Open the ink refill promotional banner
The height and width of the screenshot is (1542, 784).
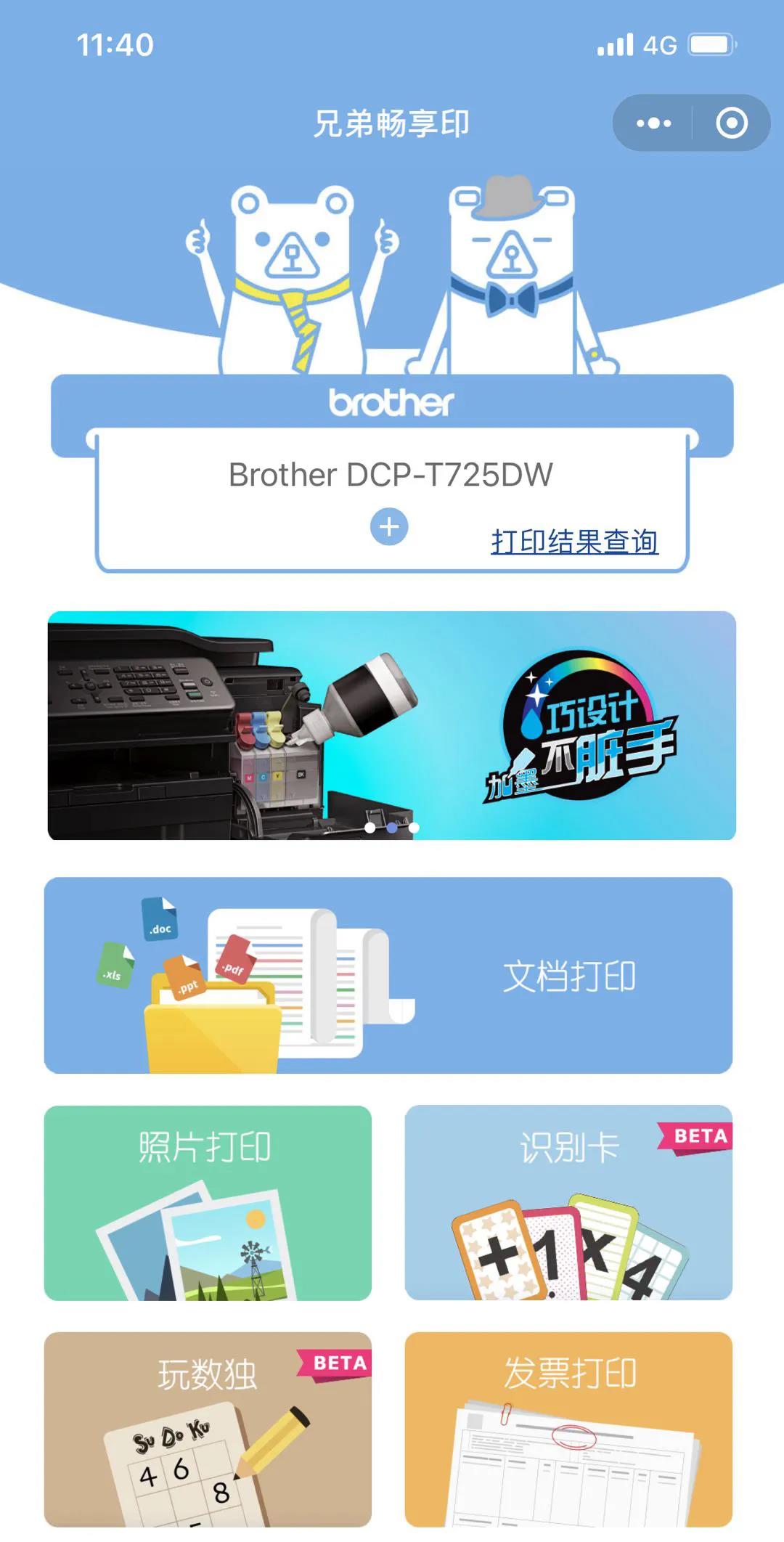(392, 725)
